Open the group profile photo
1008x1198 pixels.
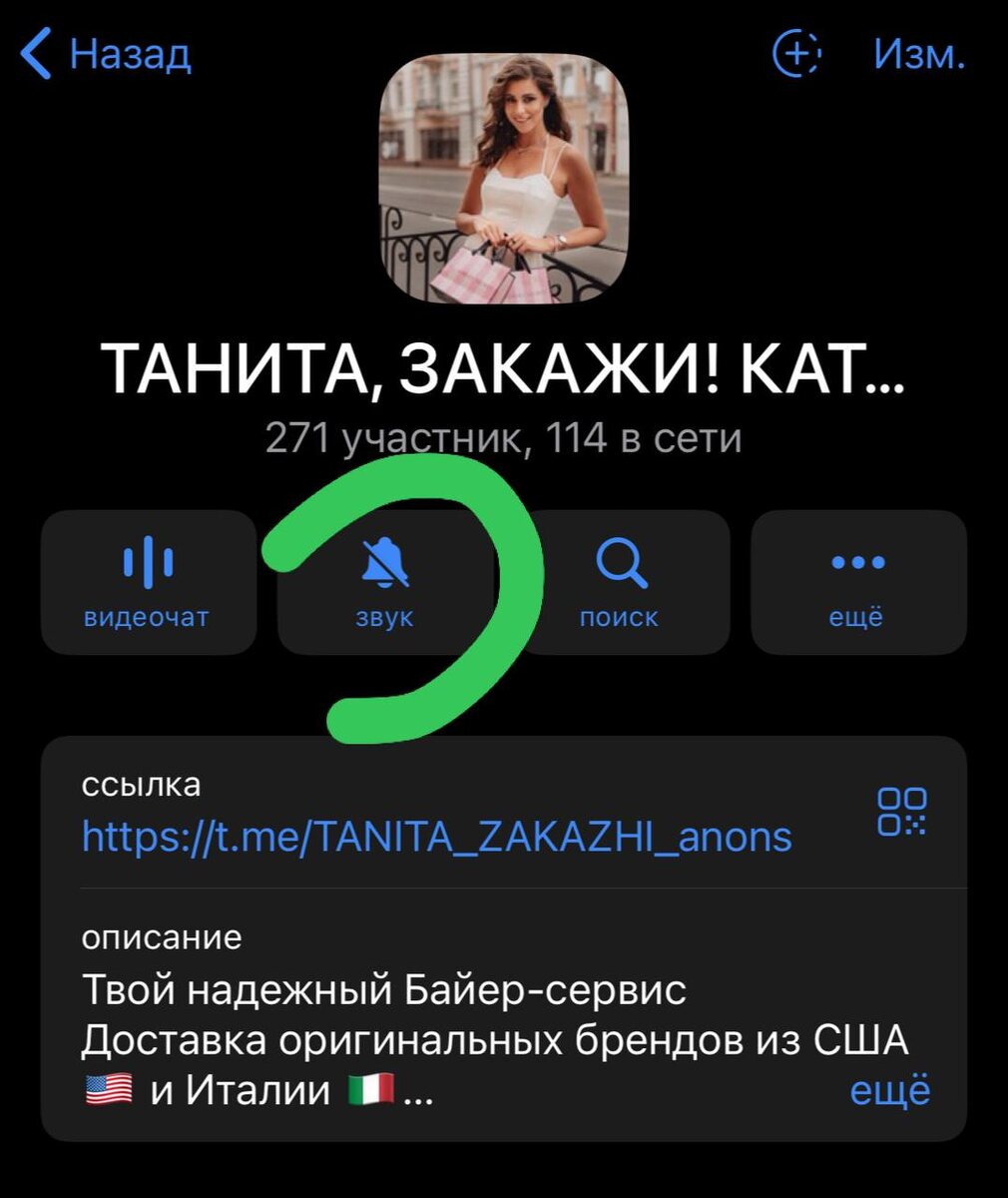(504, 179)
